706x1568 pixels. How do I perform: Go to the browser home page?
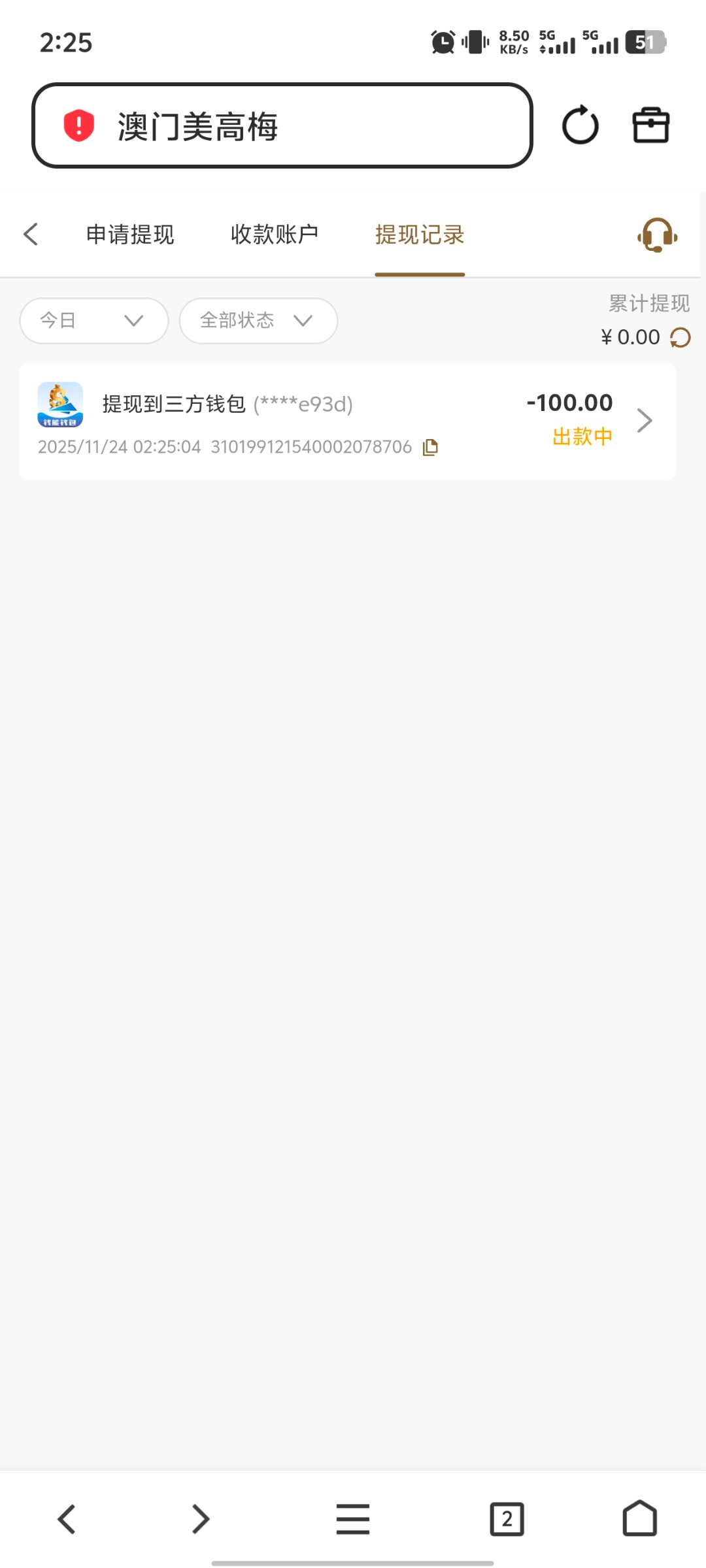[x=639, y=1519]
